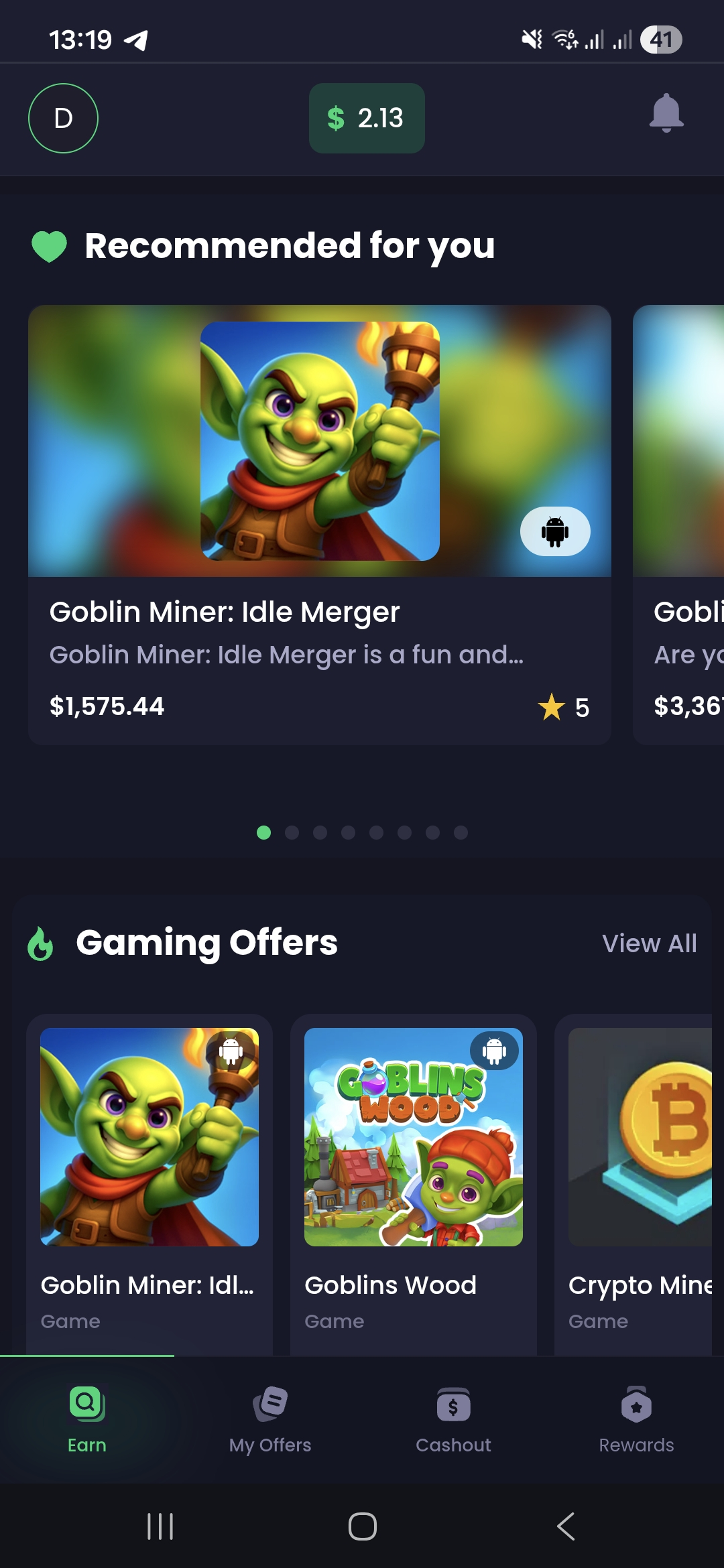This screenshot has height=1568, width=724.
Task: Tap the system home button
Action: coord(362,1526)
